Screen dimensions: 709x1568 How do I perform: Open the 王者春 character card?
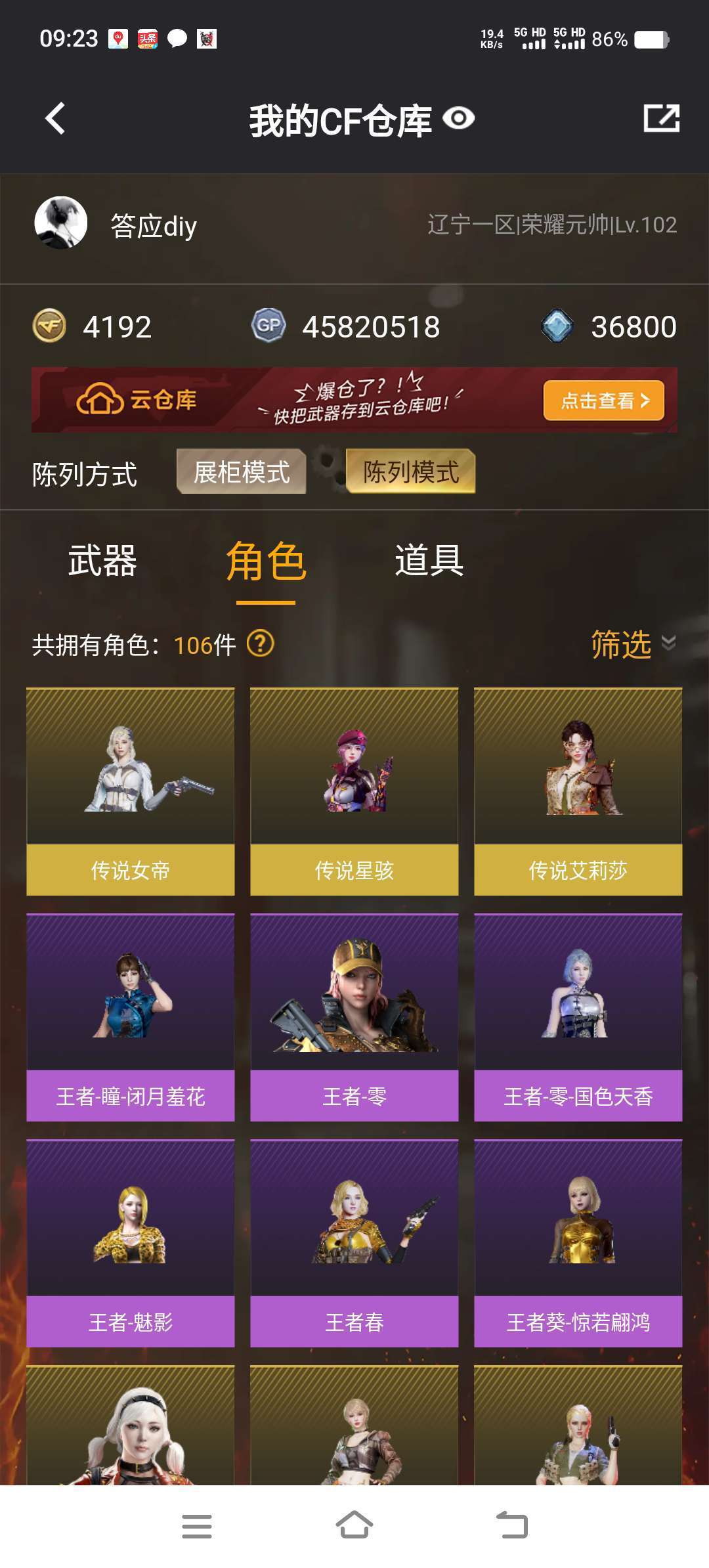[x=354, y=1244]
